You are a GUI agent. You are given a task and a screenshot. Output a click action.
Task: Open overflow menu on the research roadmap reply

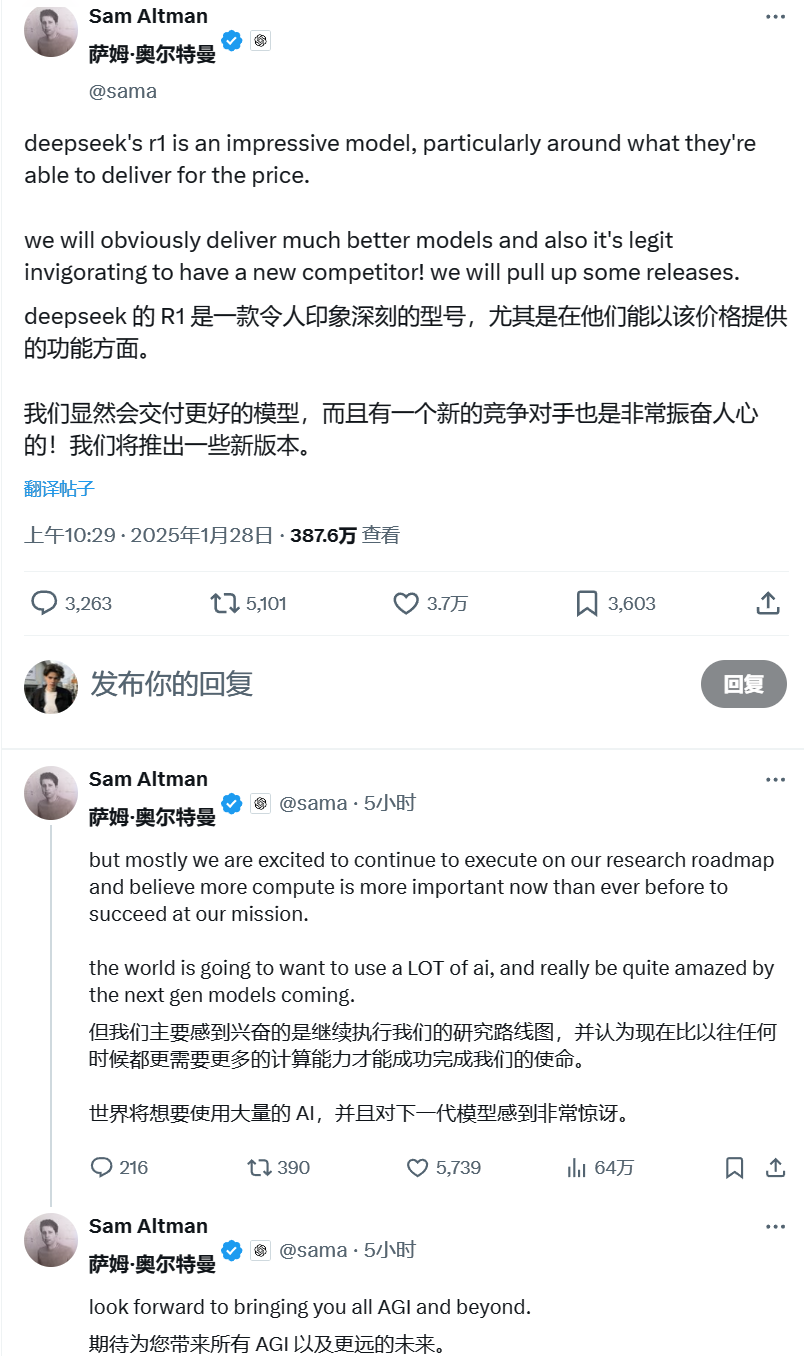click(x=775, y=780)
